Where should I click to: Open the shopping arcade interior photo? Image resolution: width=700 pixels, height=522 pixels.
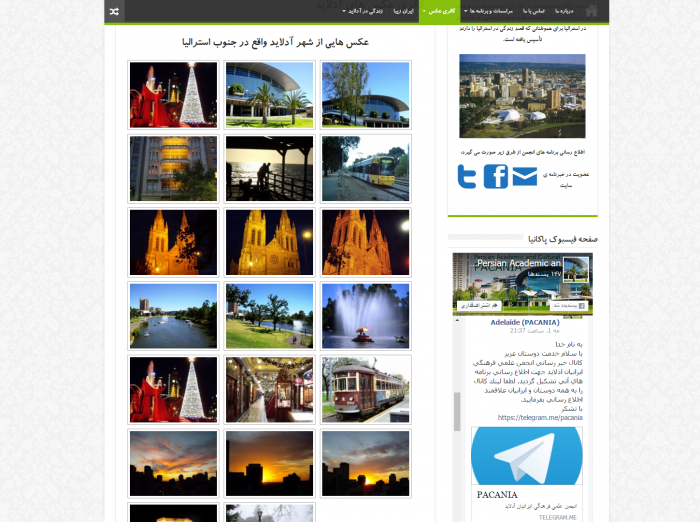(x=269, y=390)
